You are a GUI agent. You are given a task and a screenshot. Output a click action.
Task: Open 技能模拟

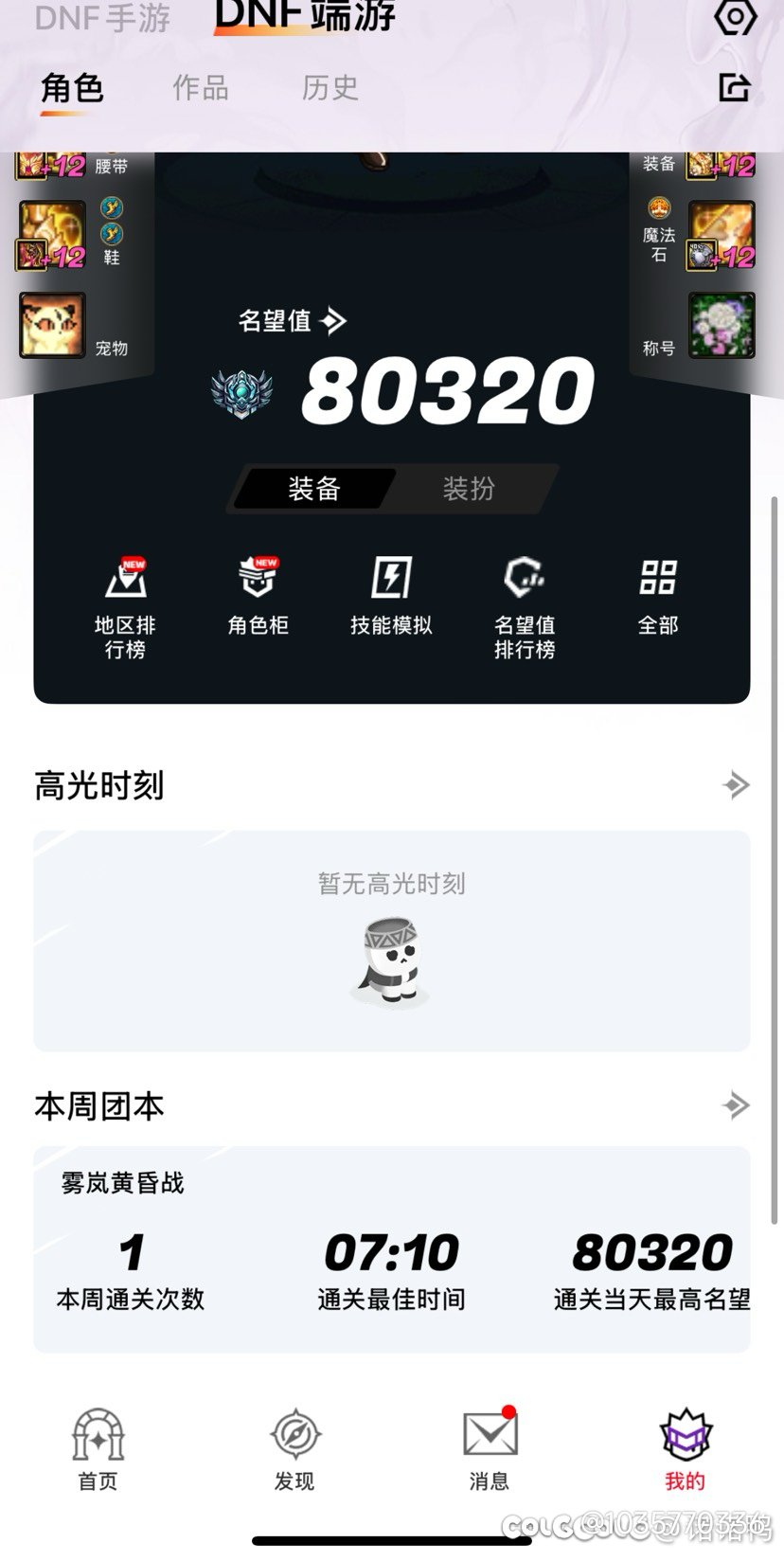tap(391, 597)
